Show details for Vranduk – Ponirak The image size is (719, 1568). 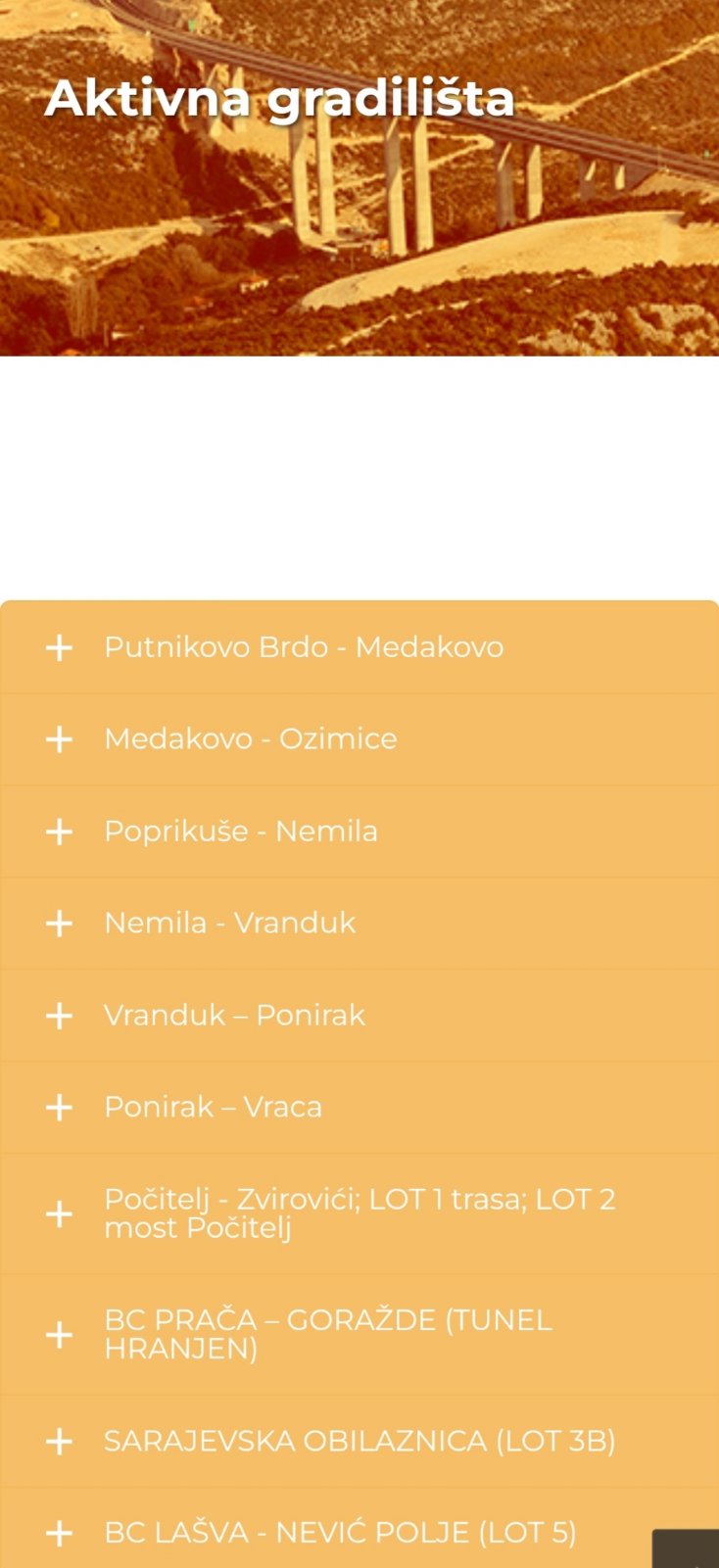coord(359,1016)
